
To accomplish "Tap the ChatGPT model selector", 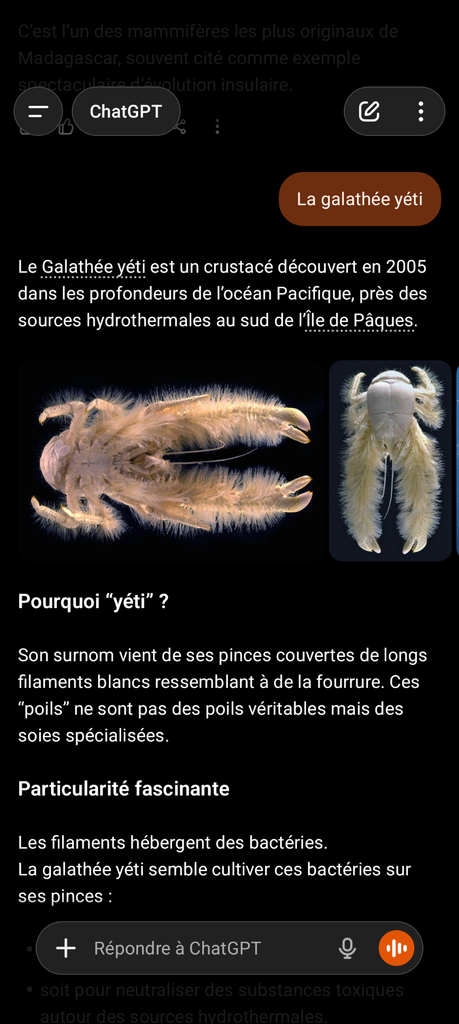I will 125,111.
